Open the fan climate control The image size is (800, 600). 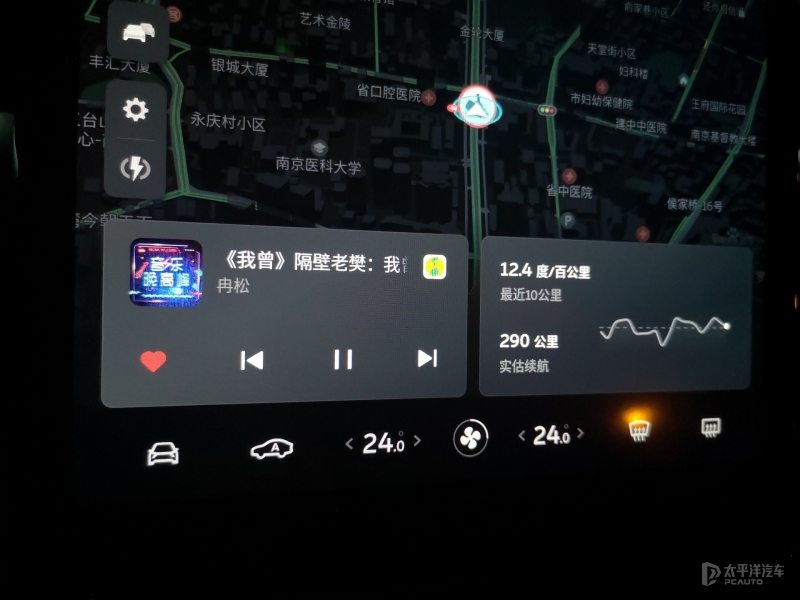pos(469,437)
